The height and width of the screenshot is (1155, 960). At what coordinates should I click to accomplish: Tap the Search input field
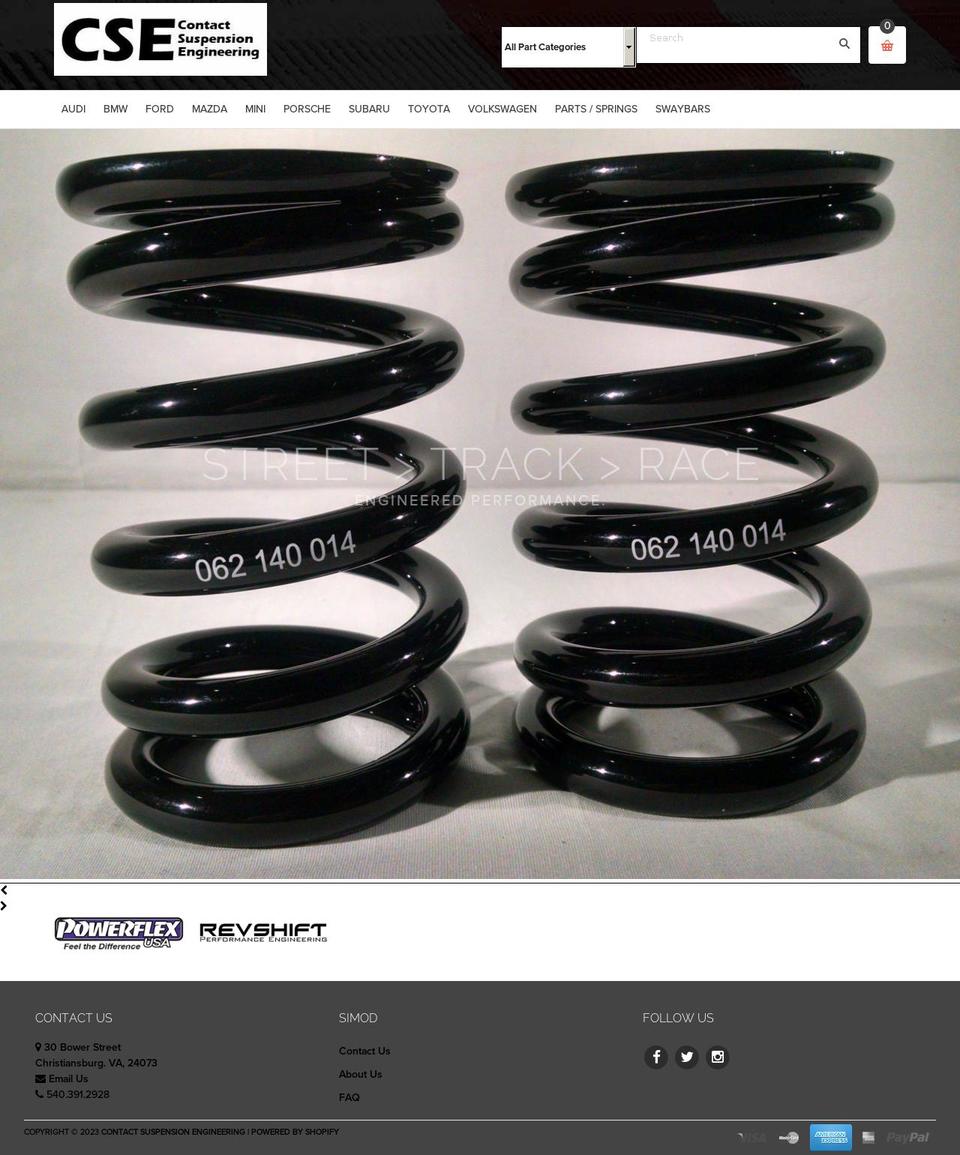pos(735,44)
